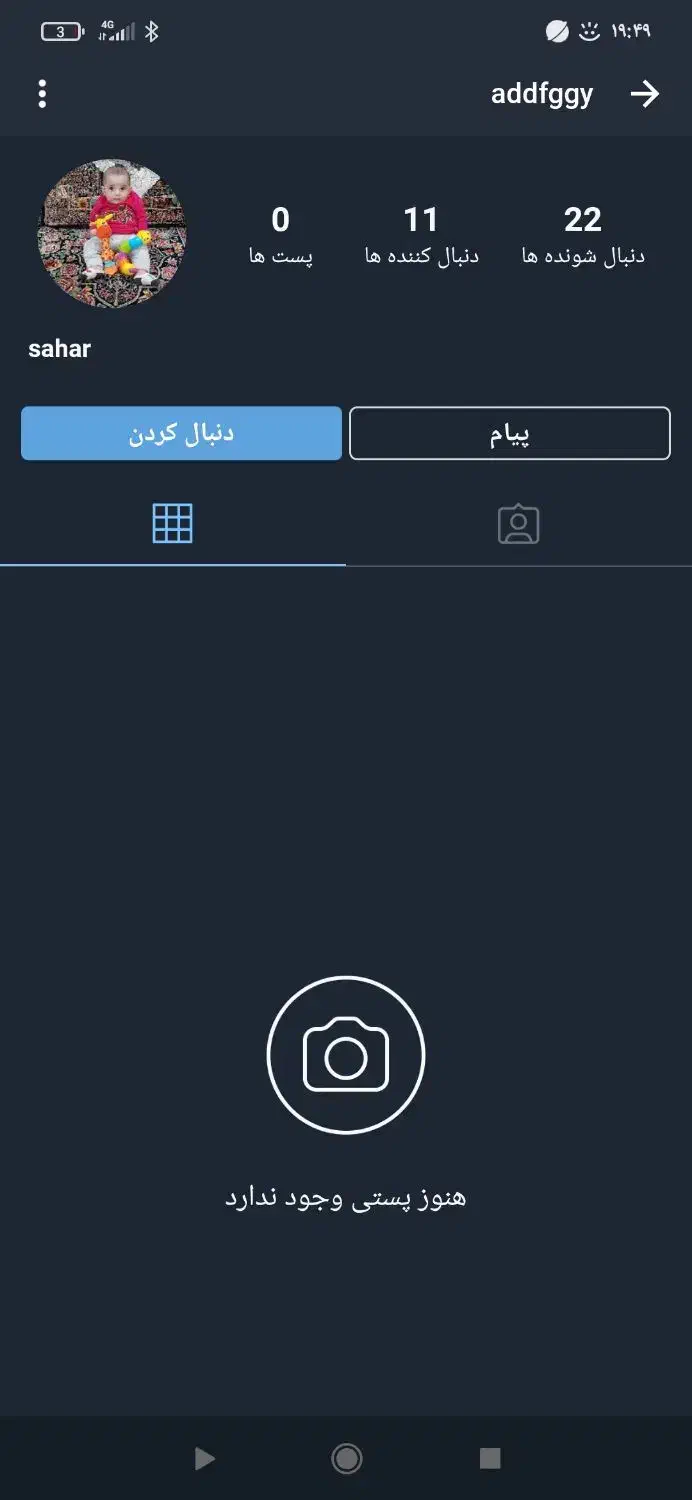Tap the system home button
The width and height of the screenshot is (692, 1500).
pos(346,1459)
